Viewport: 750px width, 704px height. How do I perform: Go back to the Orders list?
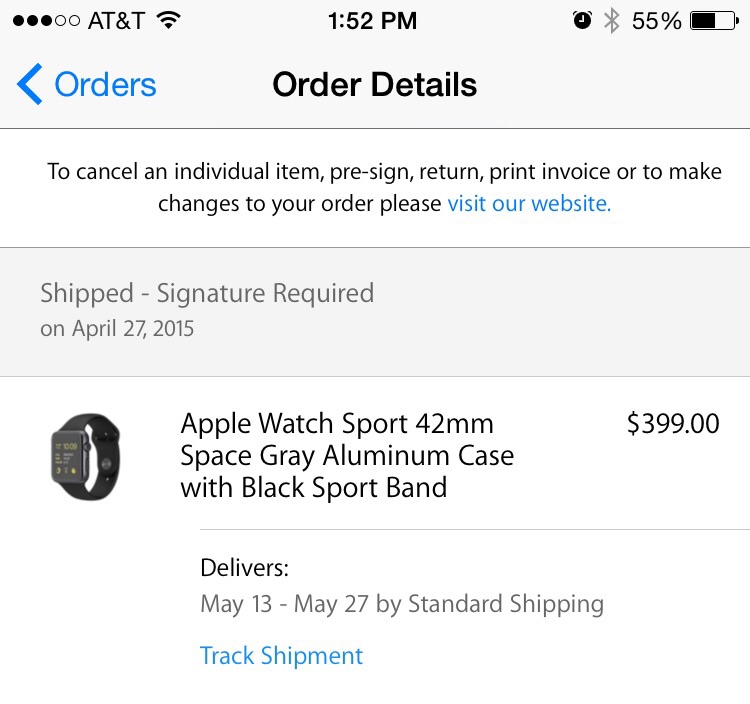pyautogui.click(x=87, y=85)
